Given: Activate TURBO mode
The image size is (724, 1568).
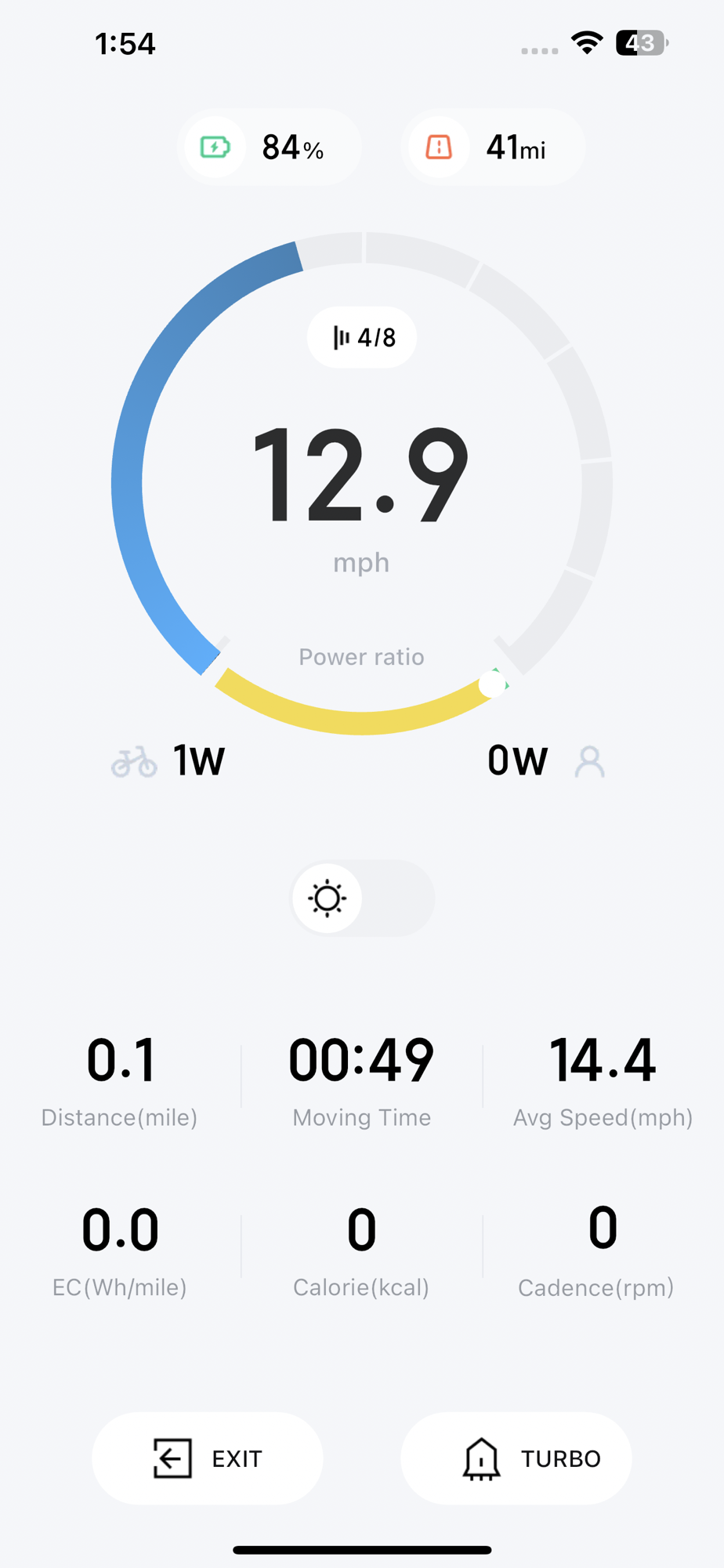Looking at the screenshot, I should [516, 1457].
